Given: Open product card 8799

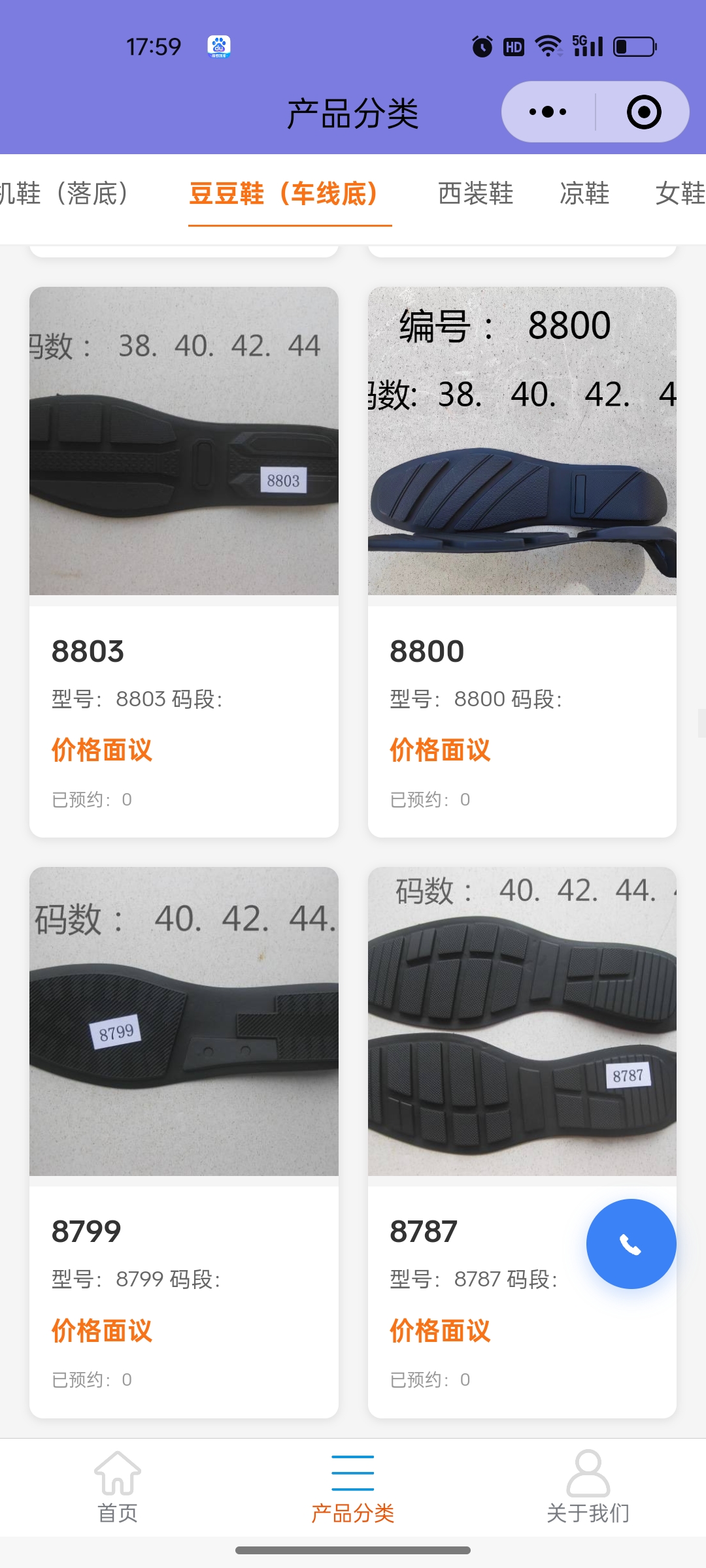Looking at the screenshot, I should (x=184, y=1142).
